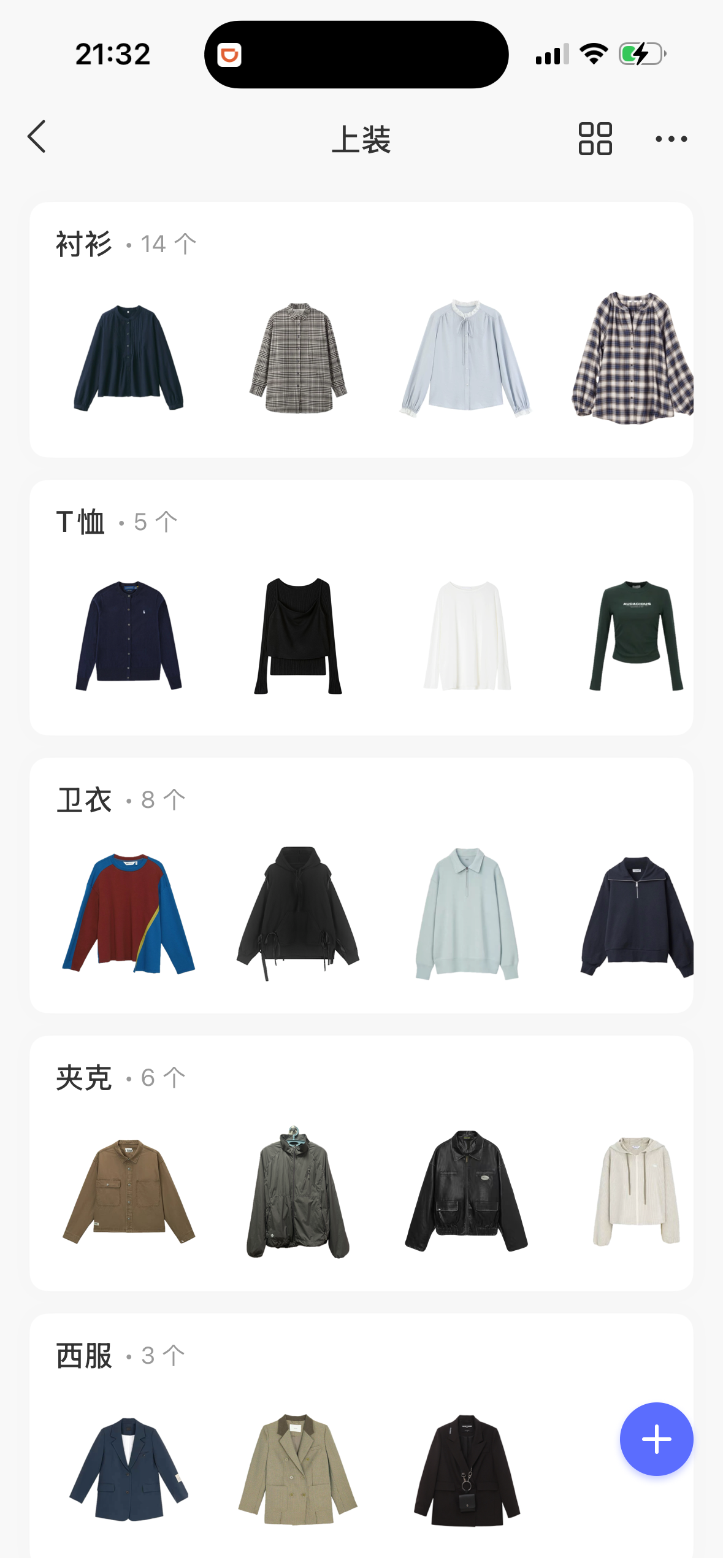The height and width of the screenshot is (1568, 723).
Task: Open the brown jacket in 夹克
Action: (129, 1192)
